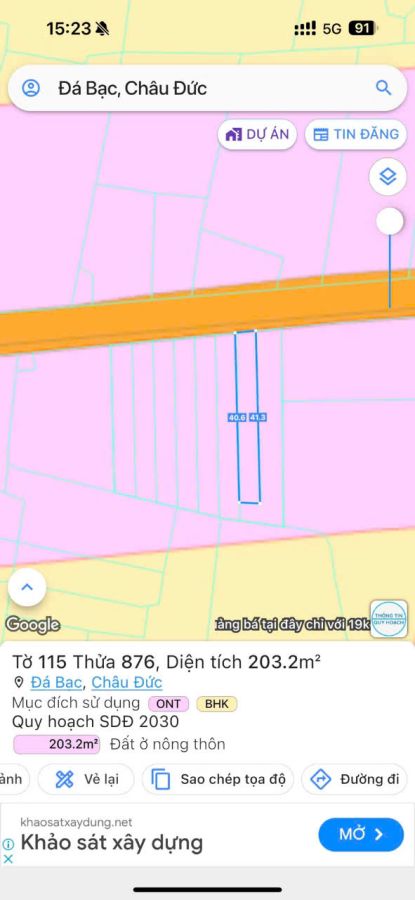Tap the search magnifier icon
The height and width of the screenshot is (900, 415).
pyautogui.click(x=383, y=88)
